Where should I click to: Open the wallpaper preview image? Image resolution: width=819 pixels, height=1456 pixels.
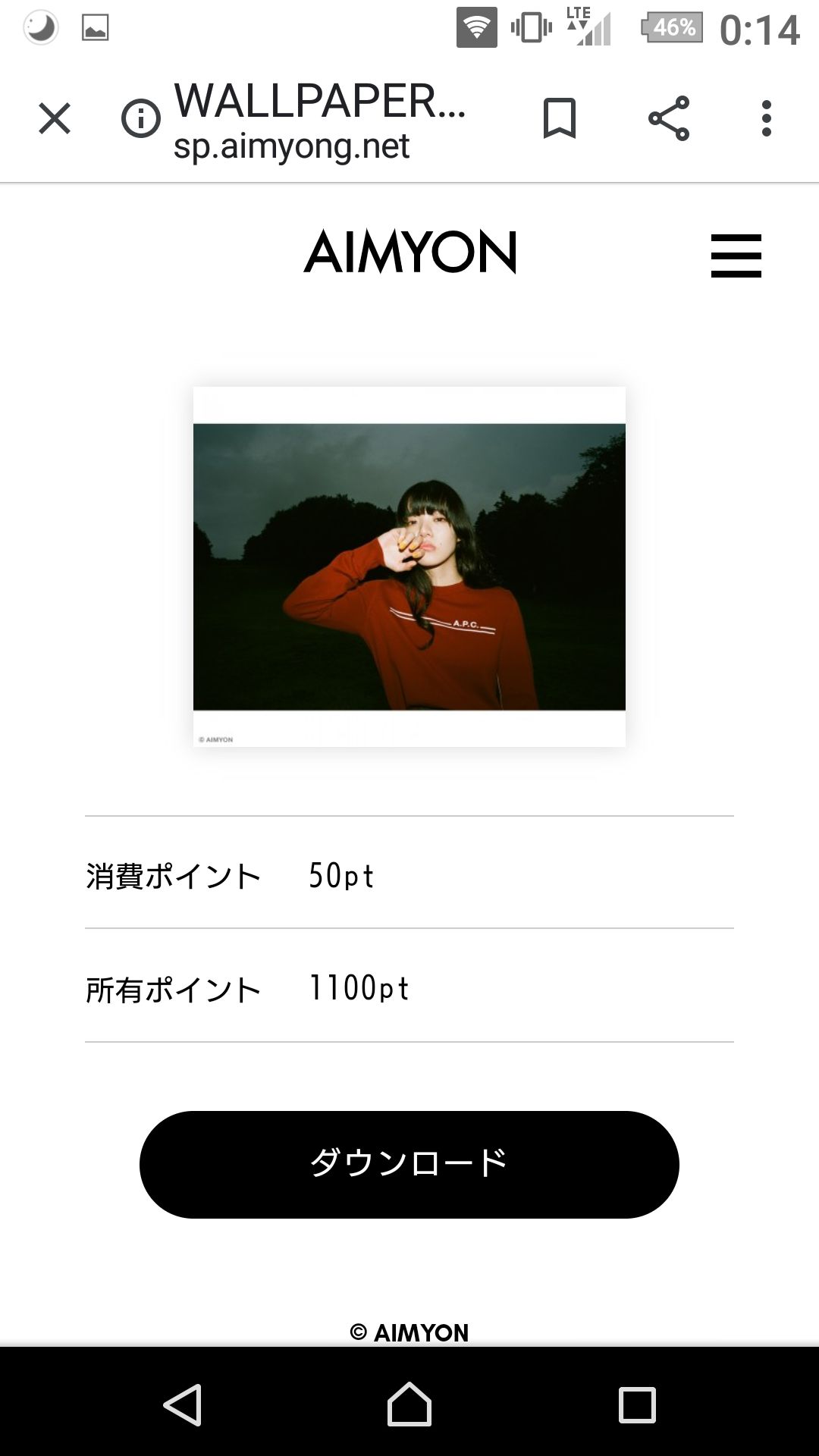coord(409,566)
